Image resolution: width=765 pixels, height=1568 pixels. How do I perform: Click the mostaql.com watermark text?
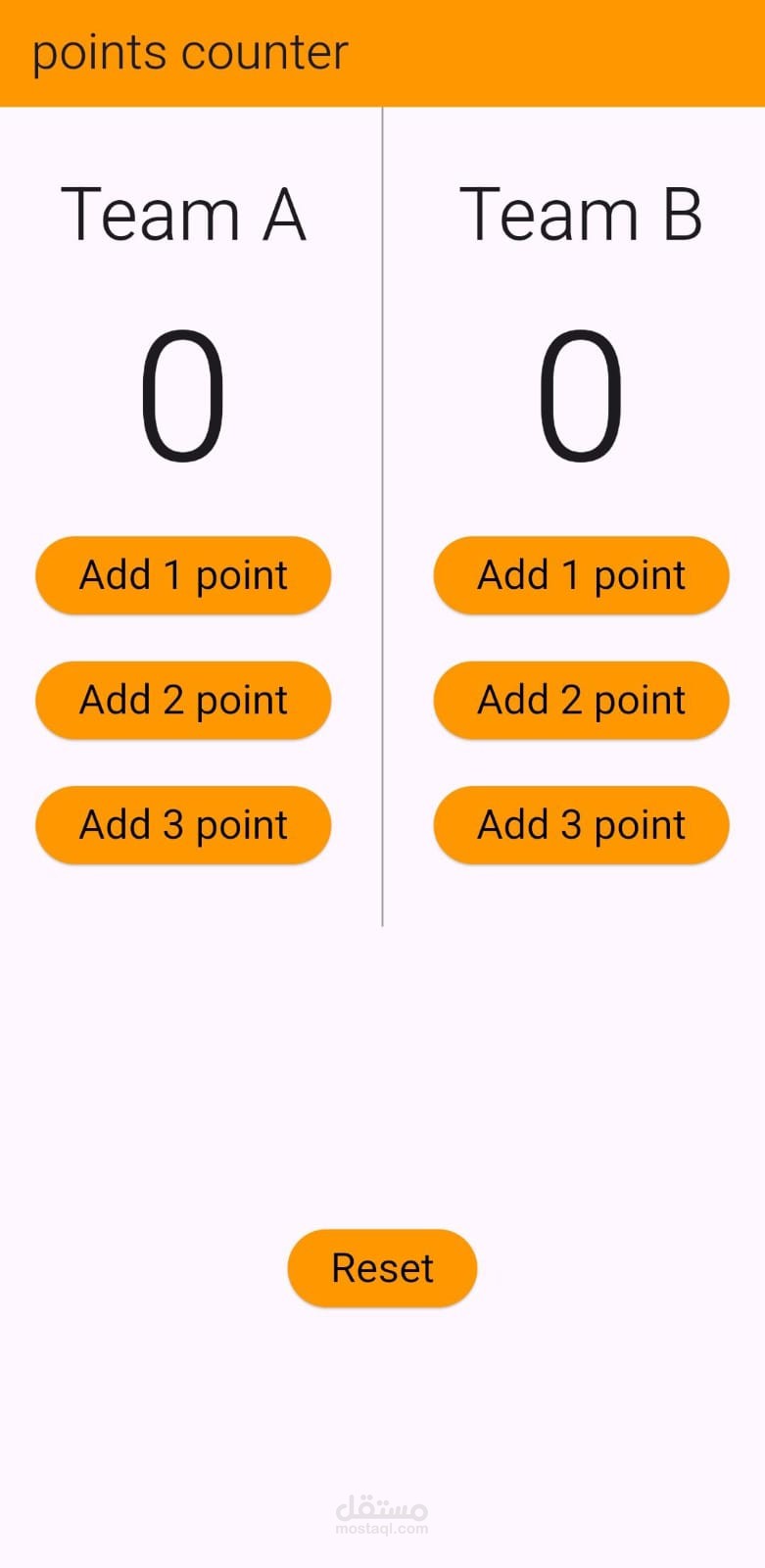click(x=382, y=1527)
